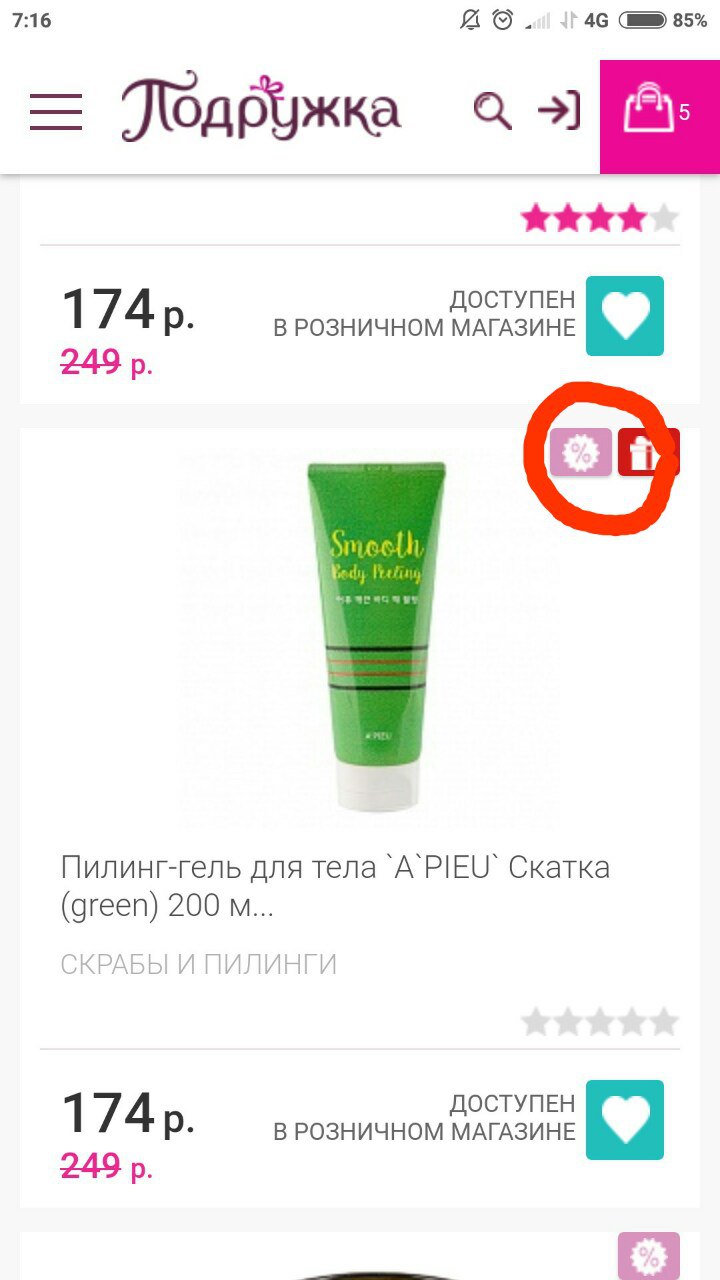
Task: Tap the red gift badge on the A`PIEU card
Action: pyautogui.click(x=648, y=453)
